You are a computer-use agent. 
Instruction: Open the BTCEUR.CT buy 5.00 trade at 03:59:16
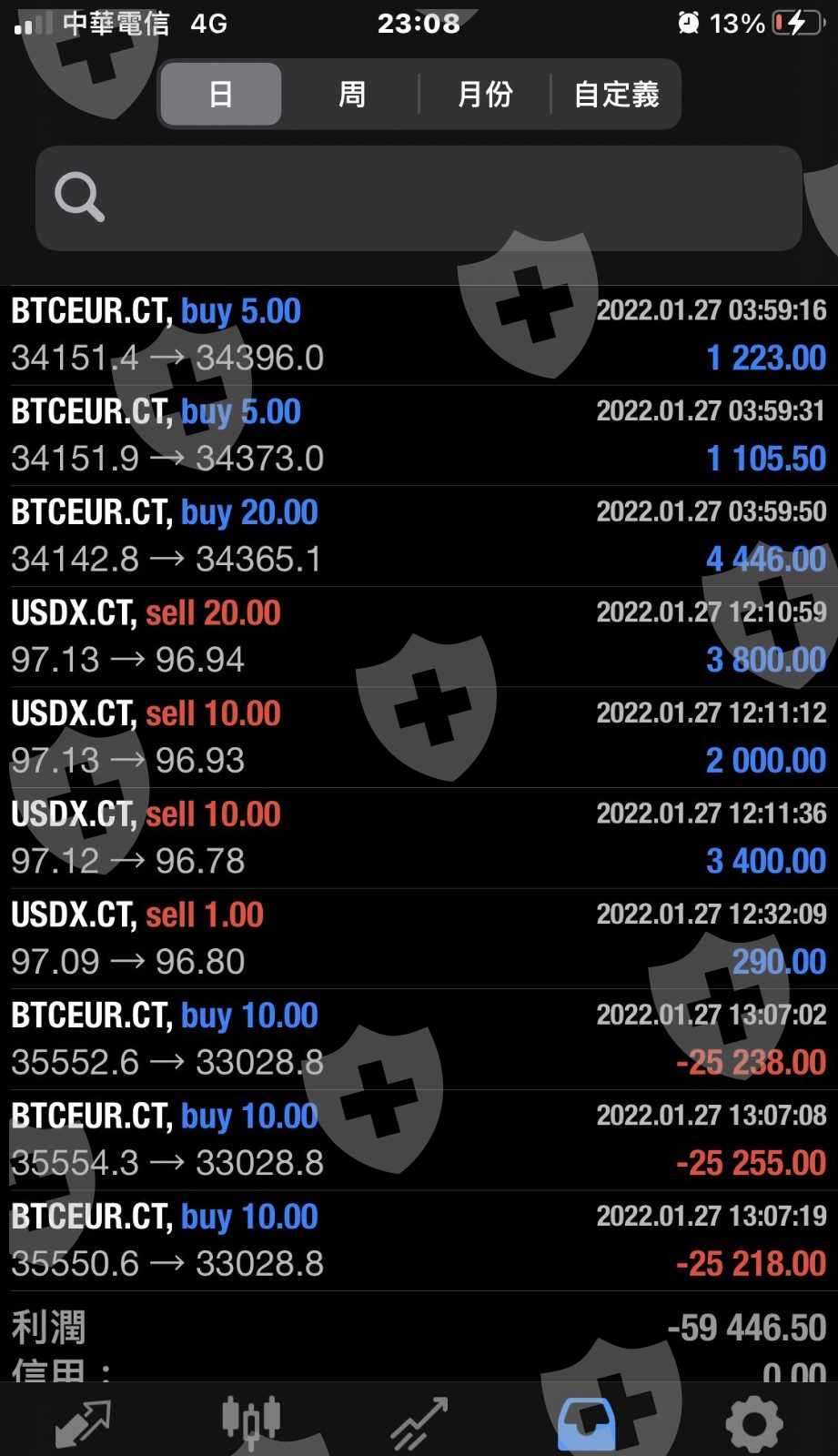pyautogui.click(x=419, y=335)
